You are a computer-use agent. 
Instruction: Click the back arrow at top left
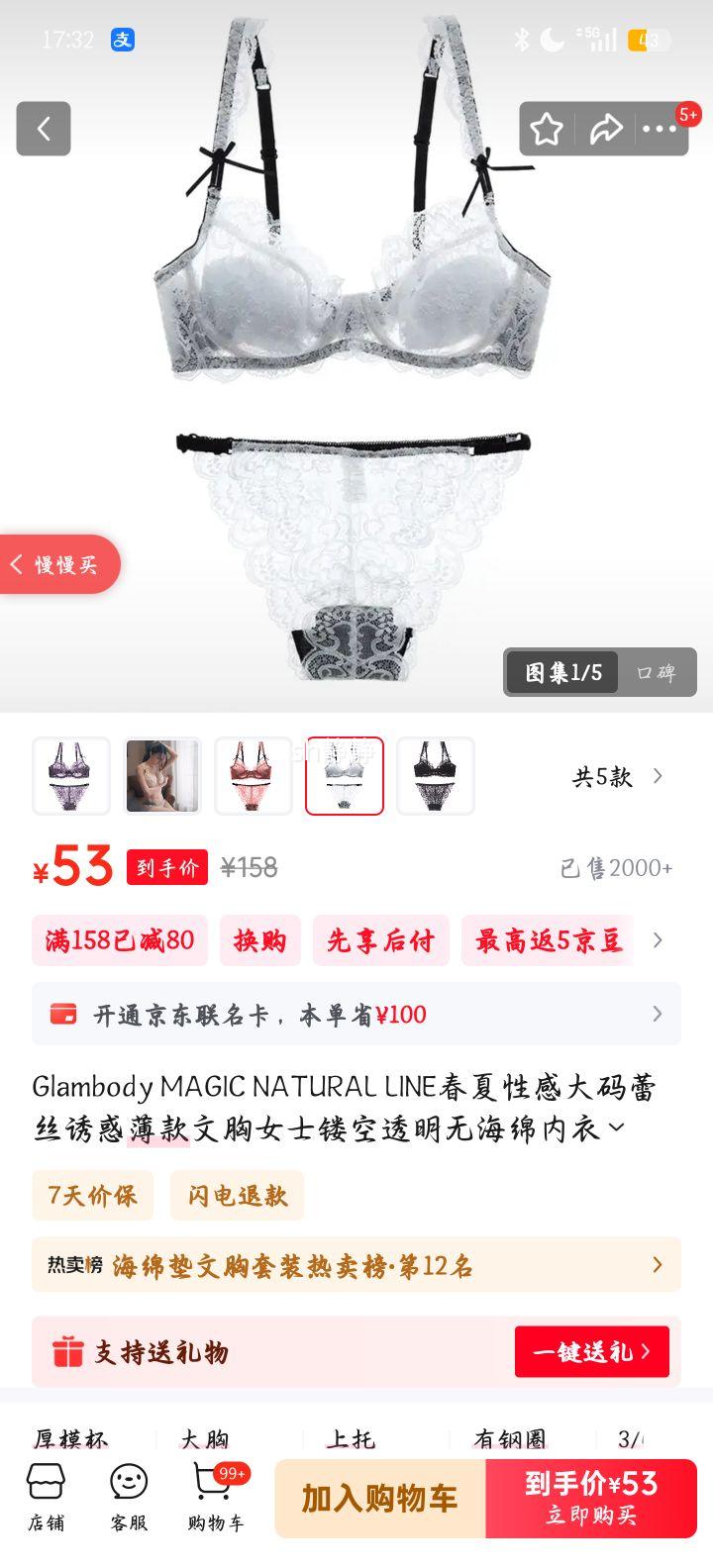point(43,129)
